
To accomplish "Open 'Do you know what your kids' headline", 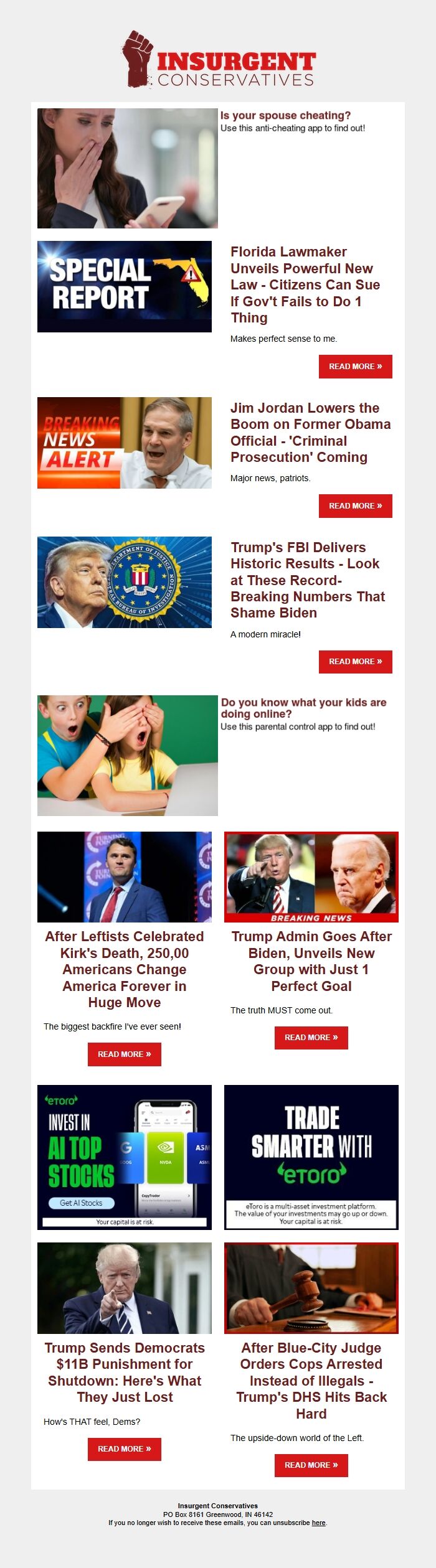I will [303, 708].
